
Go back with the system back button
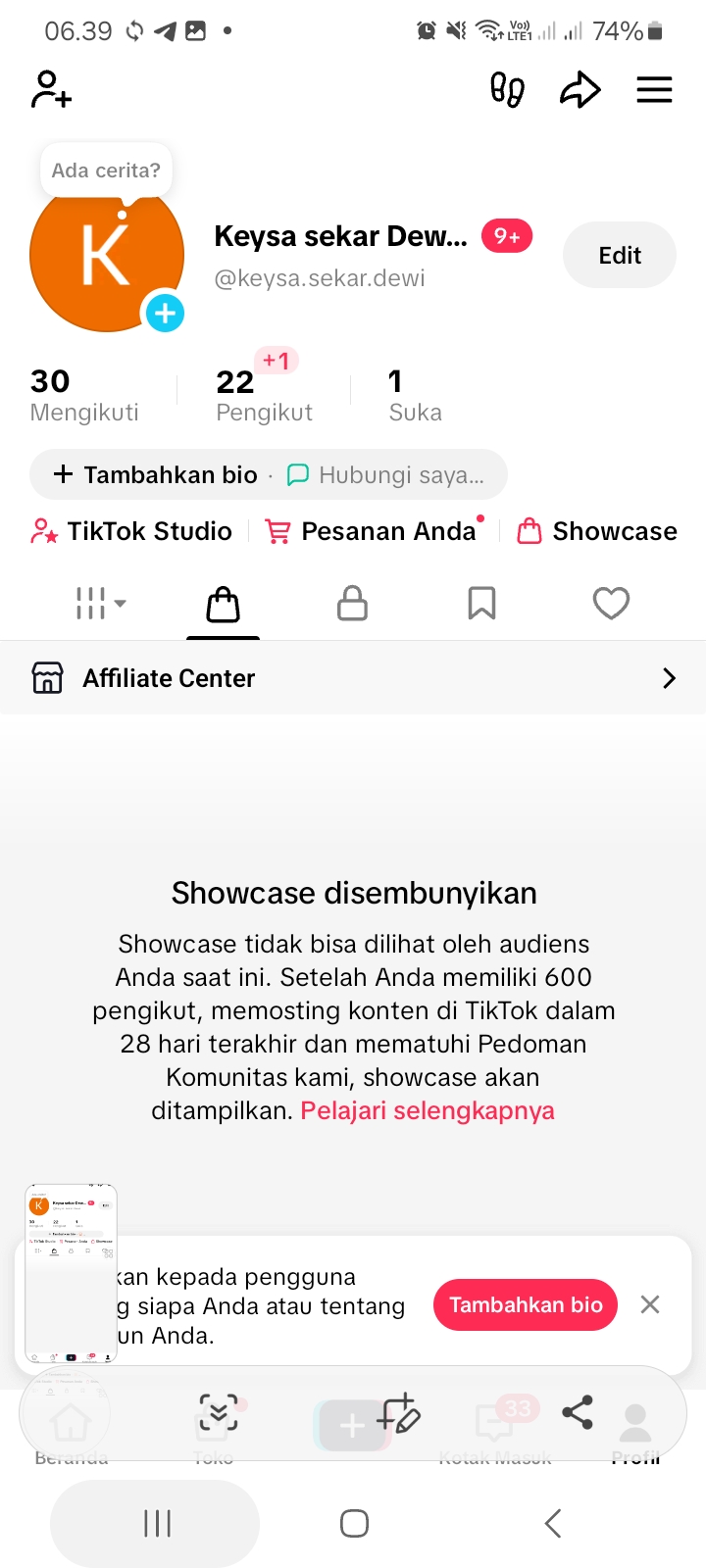coord(553,1523)
